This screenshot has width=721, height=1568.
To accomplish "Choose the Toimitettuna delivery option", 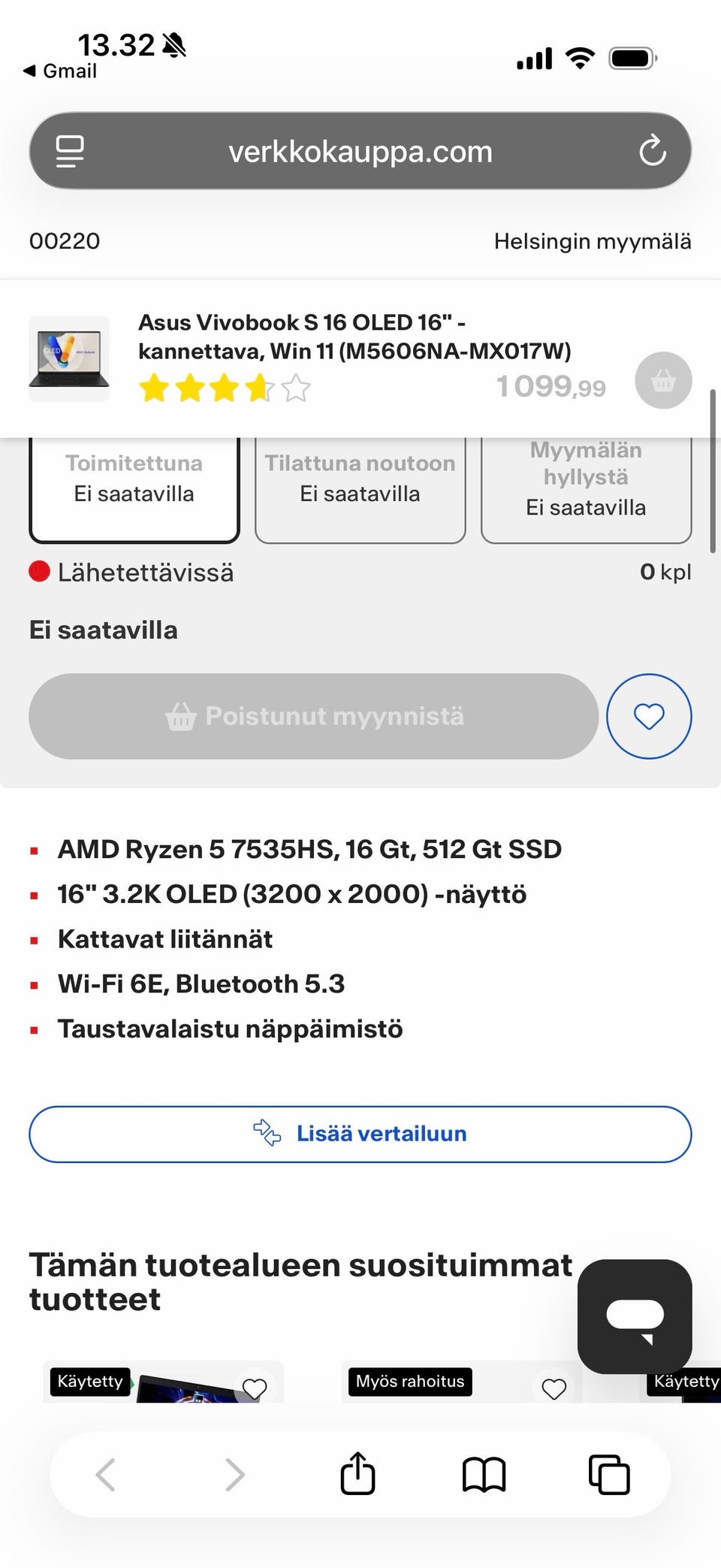I will tap(134, 487).
